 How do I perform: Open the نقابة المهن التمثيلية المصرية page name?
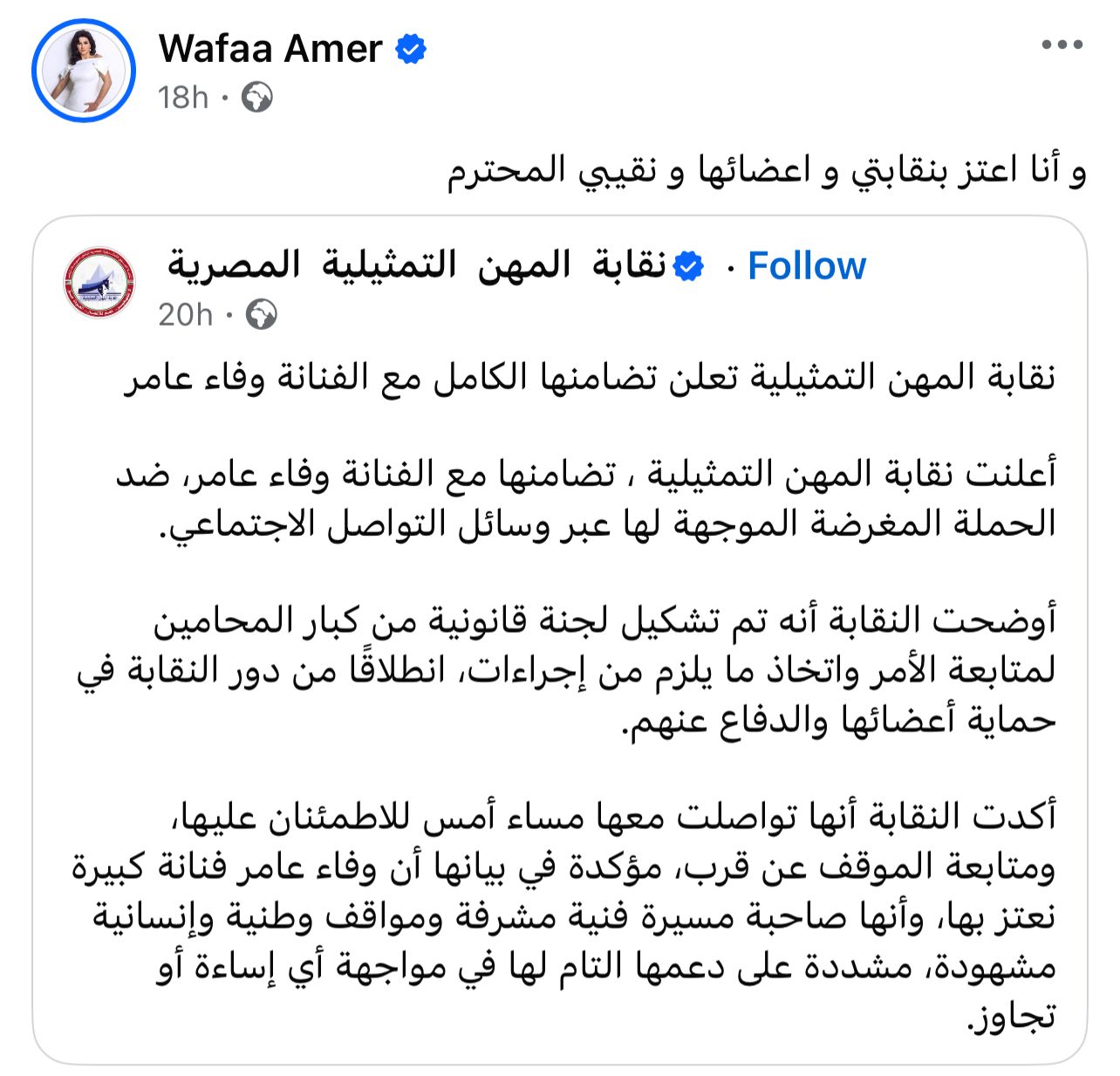pos(417,265)
